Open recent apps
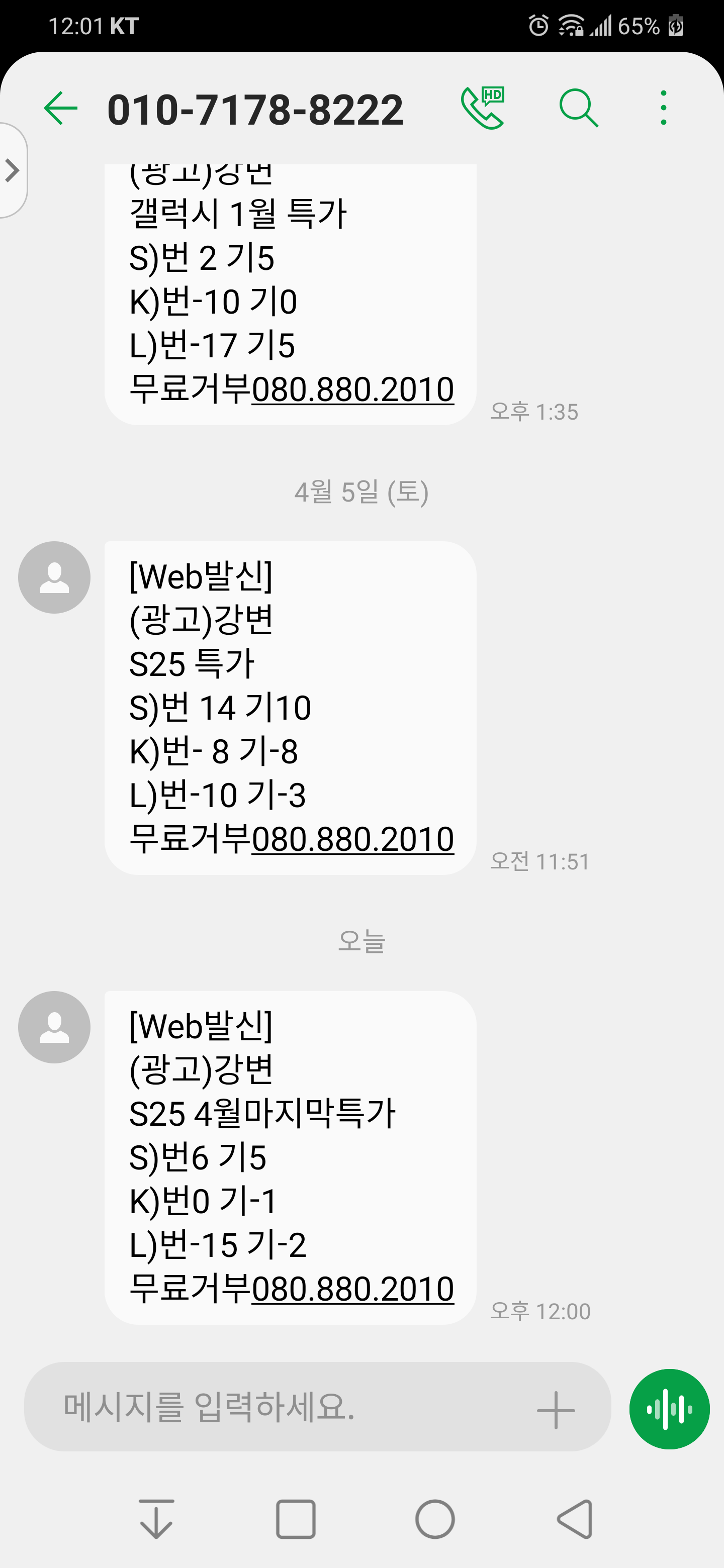724x1568 pixels. [295, 1519]
